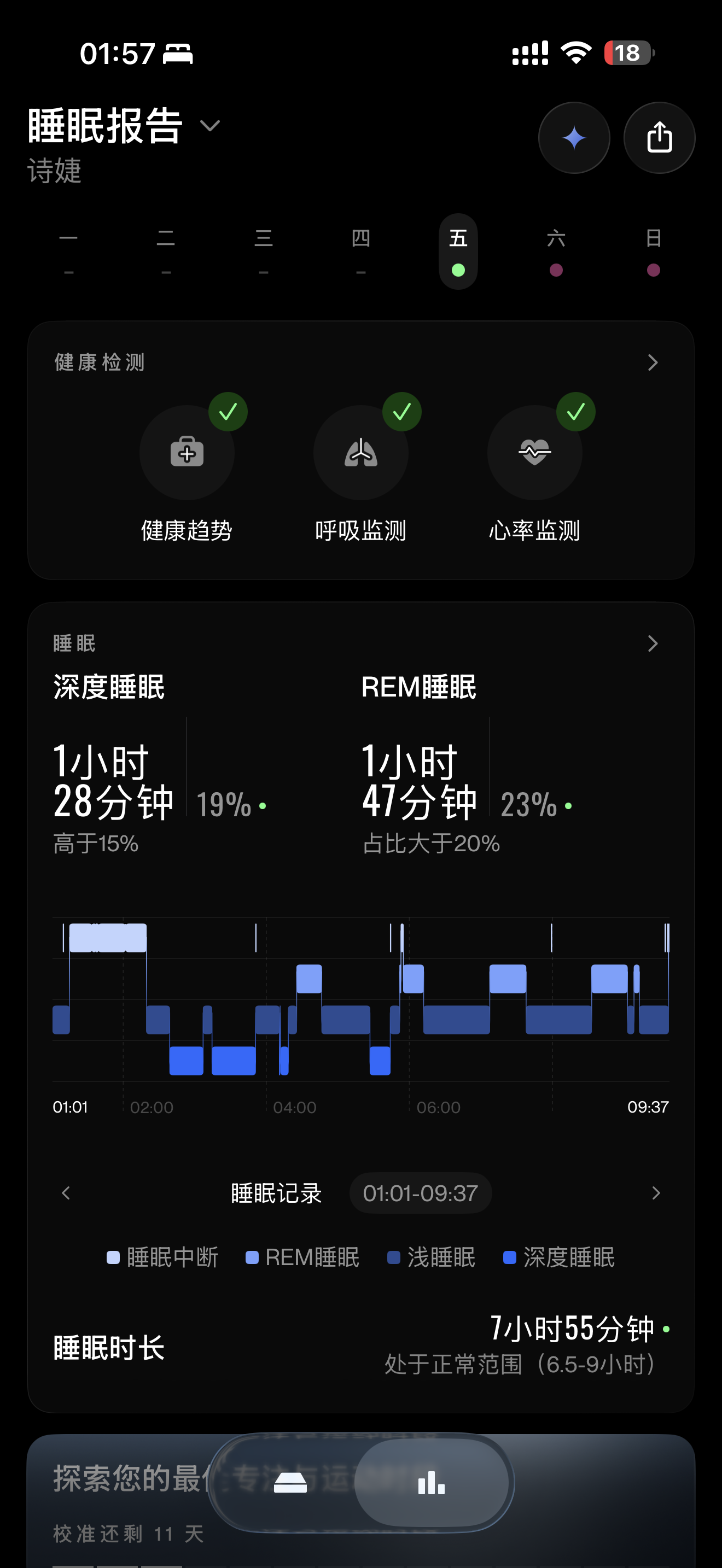
Task: Select 四 in the weekday strip
Action: [x=361, y=251]
